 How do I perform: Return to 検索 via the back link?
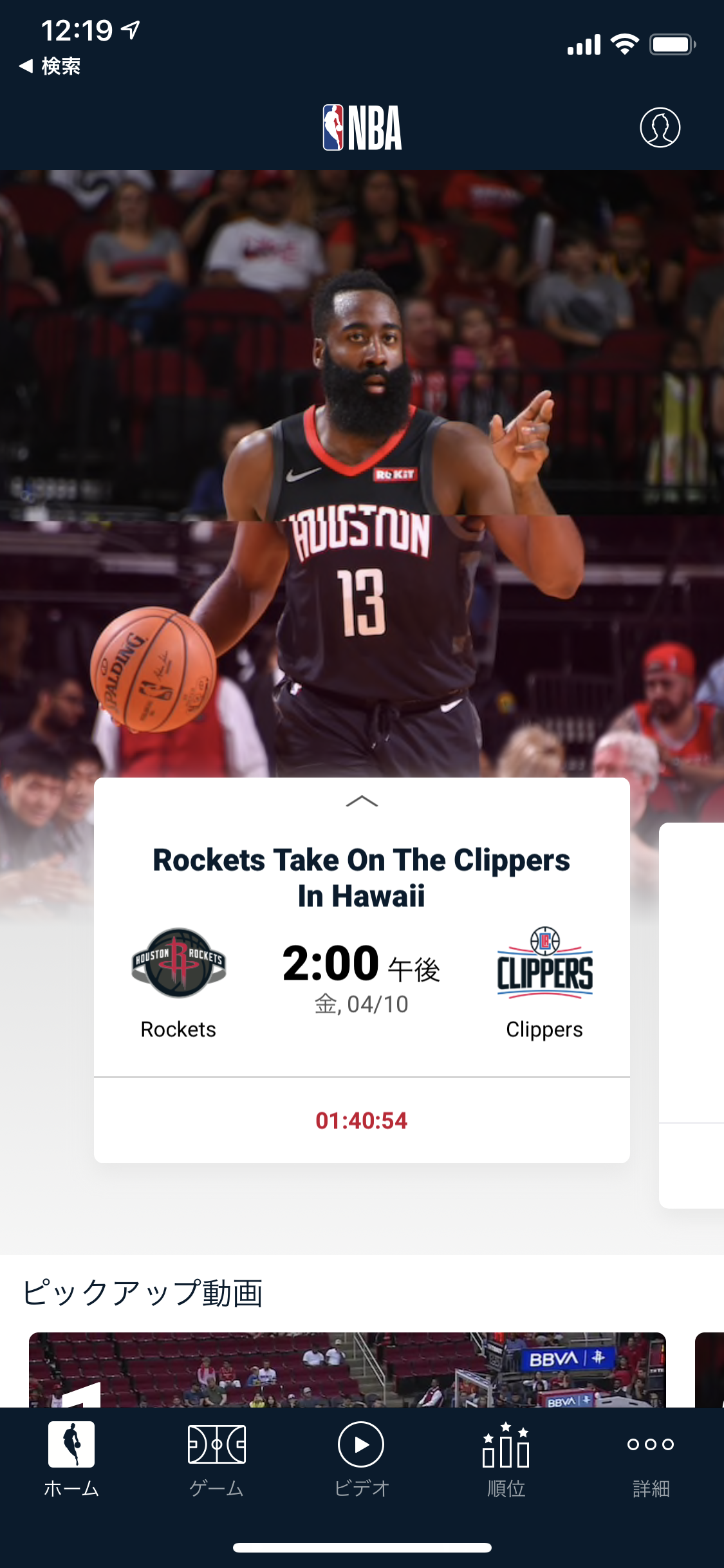point(50,66)
